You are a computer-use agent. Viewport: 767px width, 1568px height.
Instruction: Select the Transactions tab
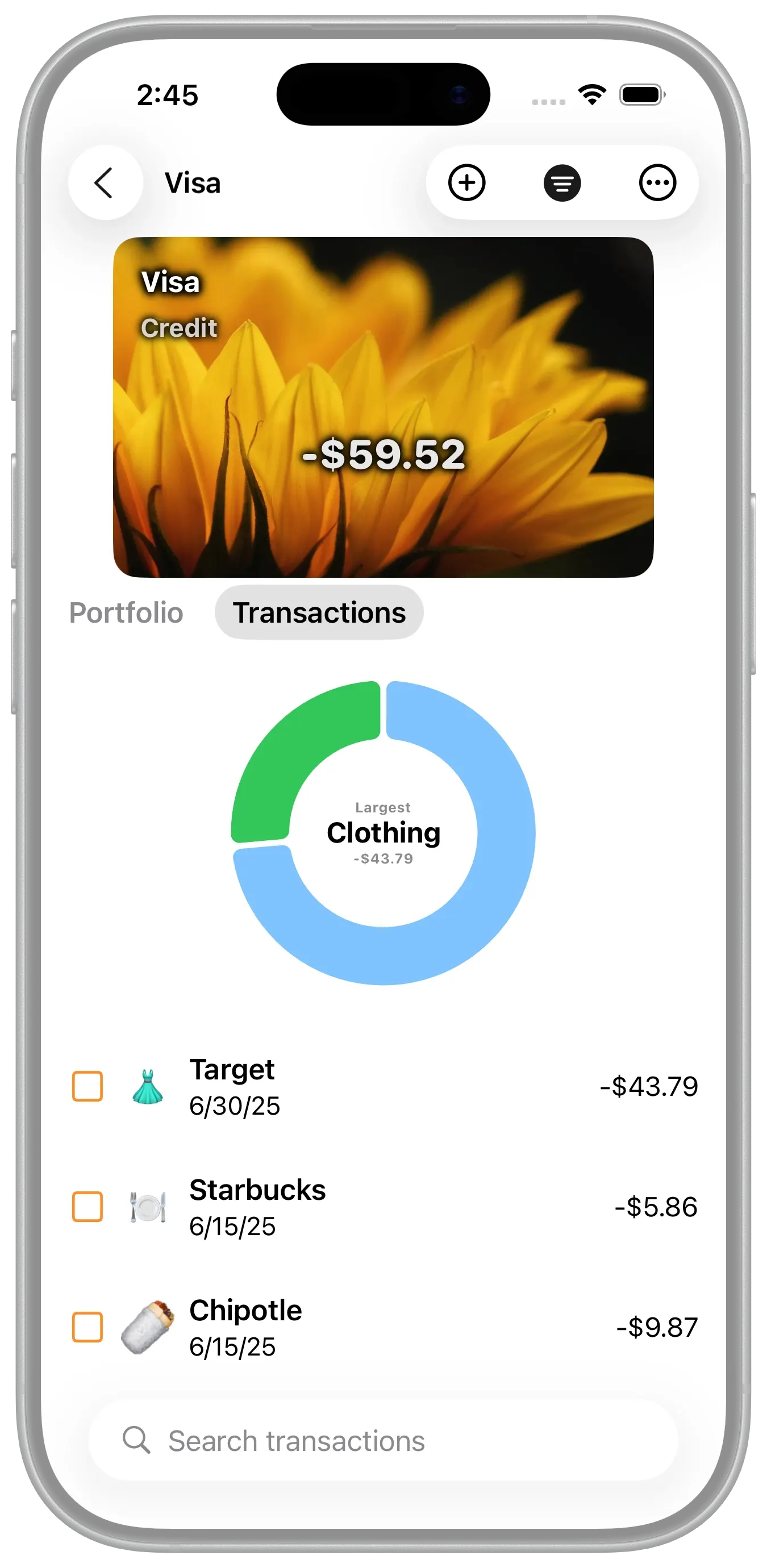tap(319, 612)
